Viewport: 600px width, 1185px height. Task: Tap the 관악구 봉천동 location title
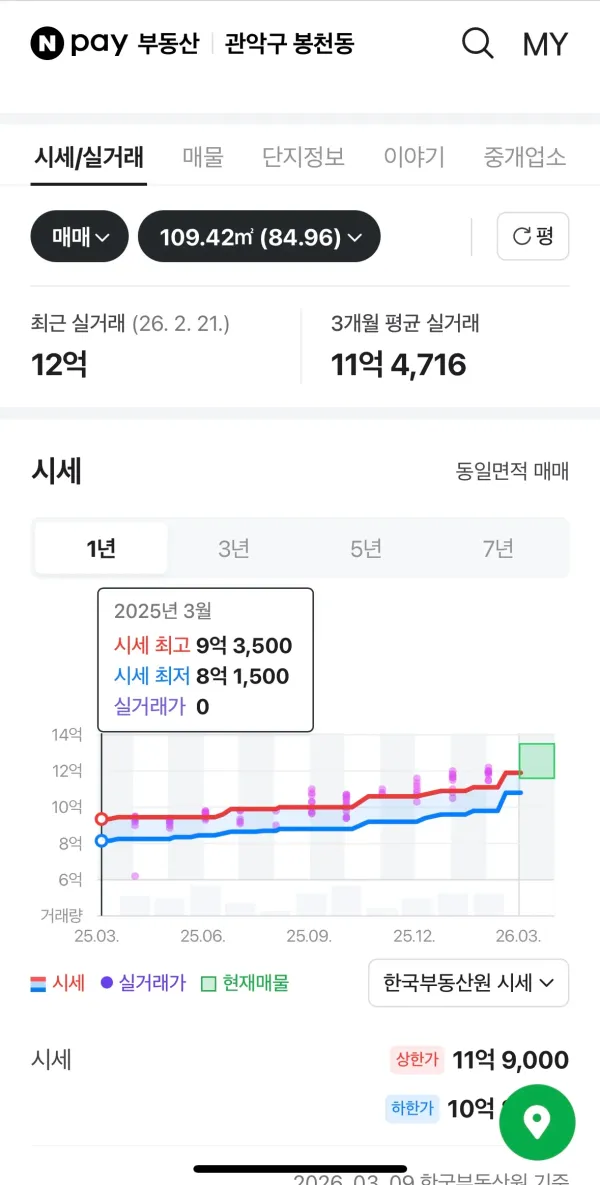point(289,44)
